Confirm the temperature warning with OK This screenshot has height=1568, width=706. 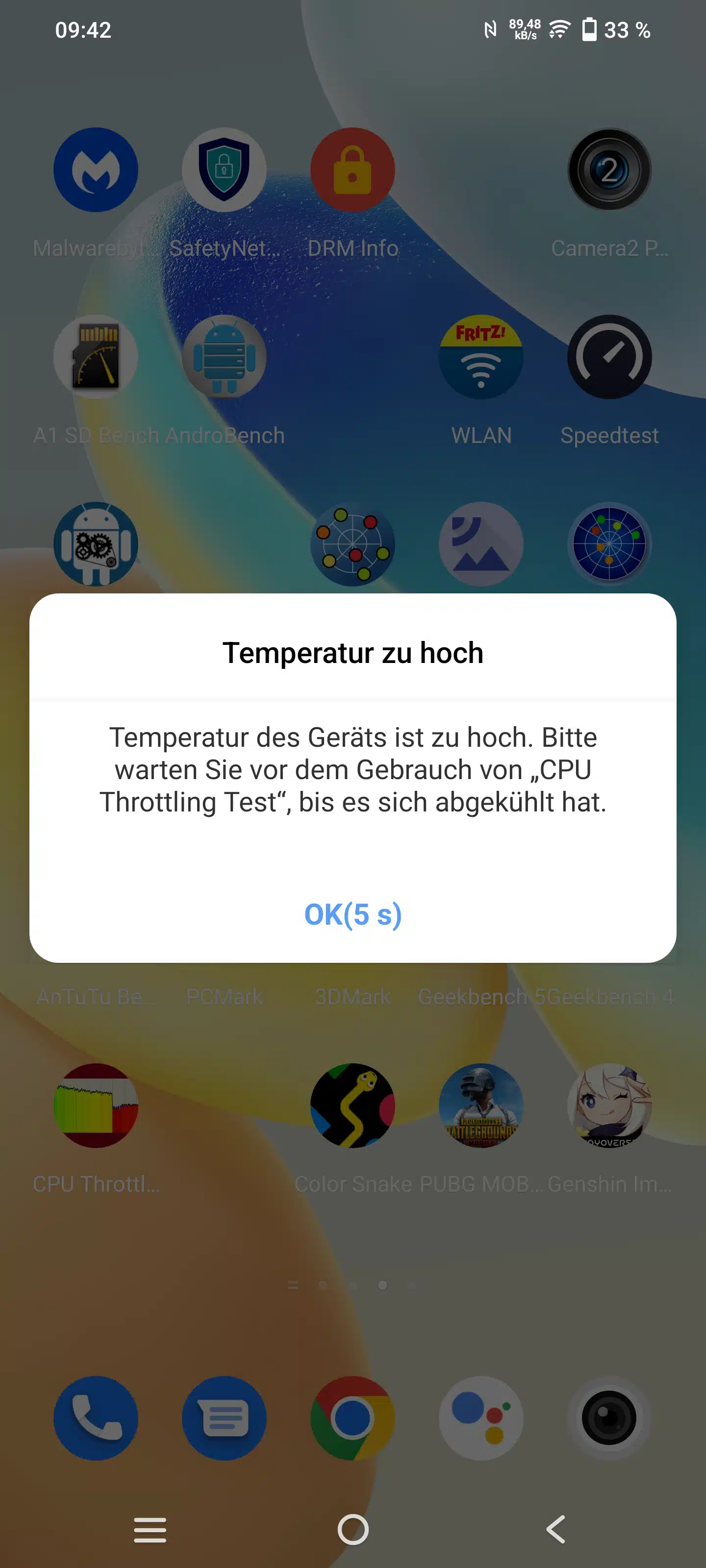tap(353, 914)
